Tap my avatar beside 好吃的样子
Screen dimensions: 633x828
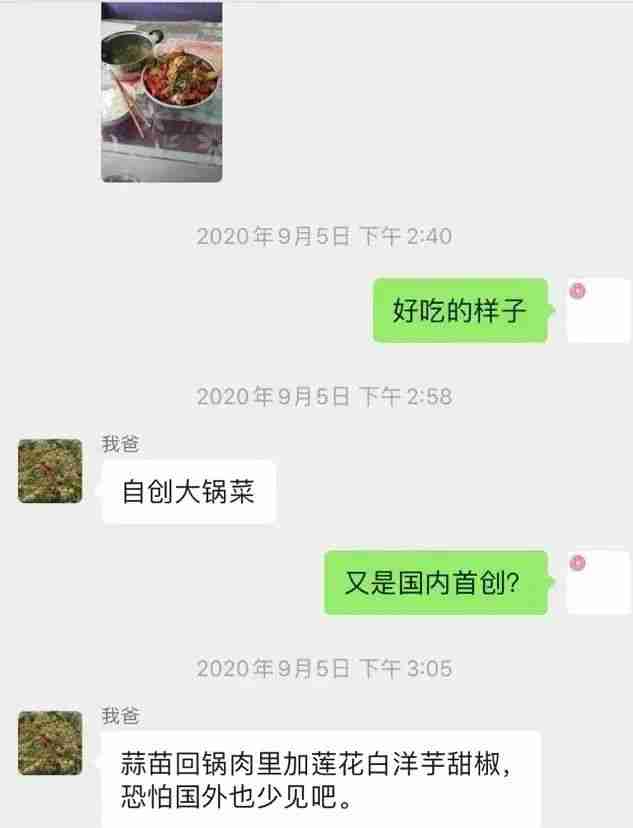click(597, 310)
